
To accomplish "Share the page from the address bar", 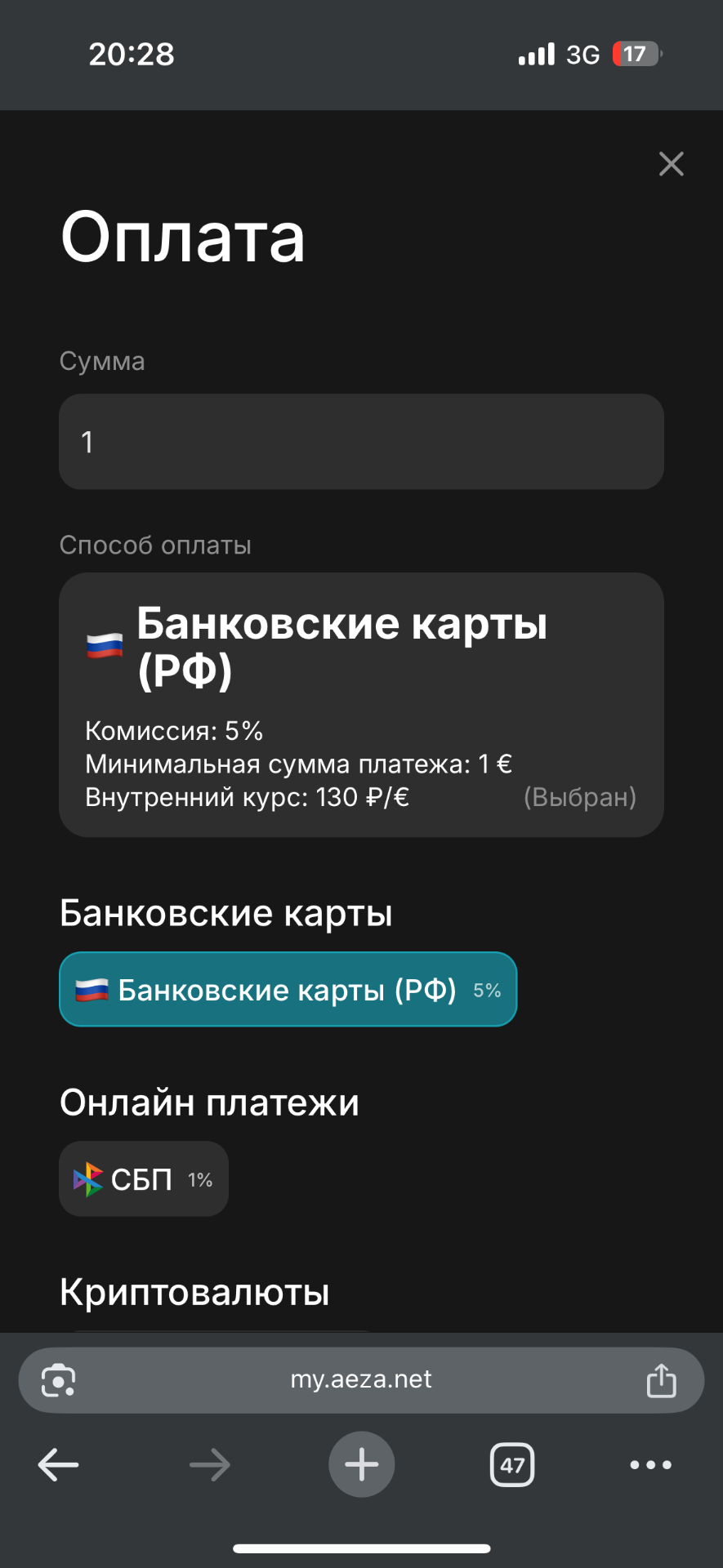I will (661, 1380).
